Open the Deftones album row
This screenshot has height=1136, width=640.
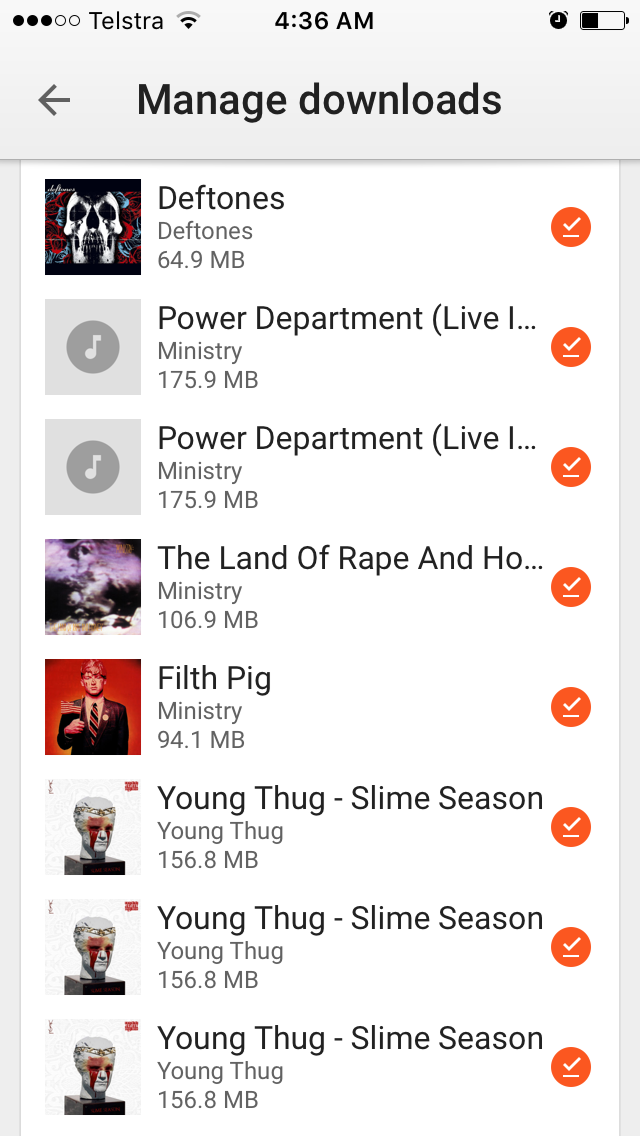coord(300,228)
